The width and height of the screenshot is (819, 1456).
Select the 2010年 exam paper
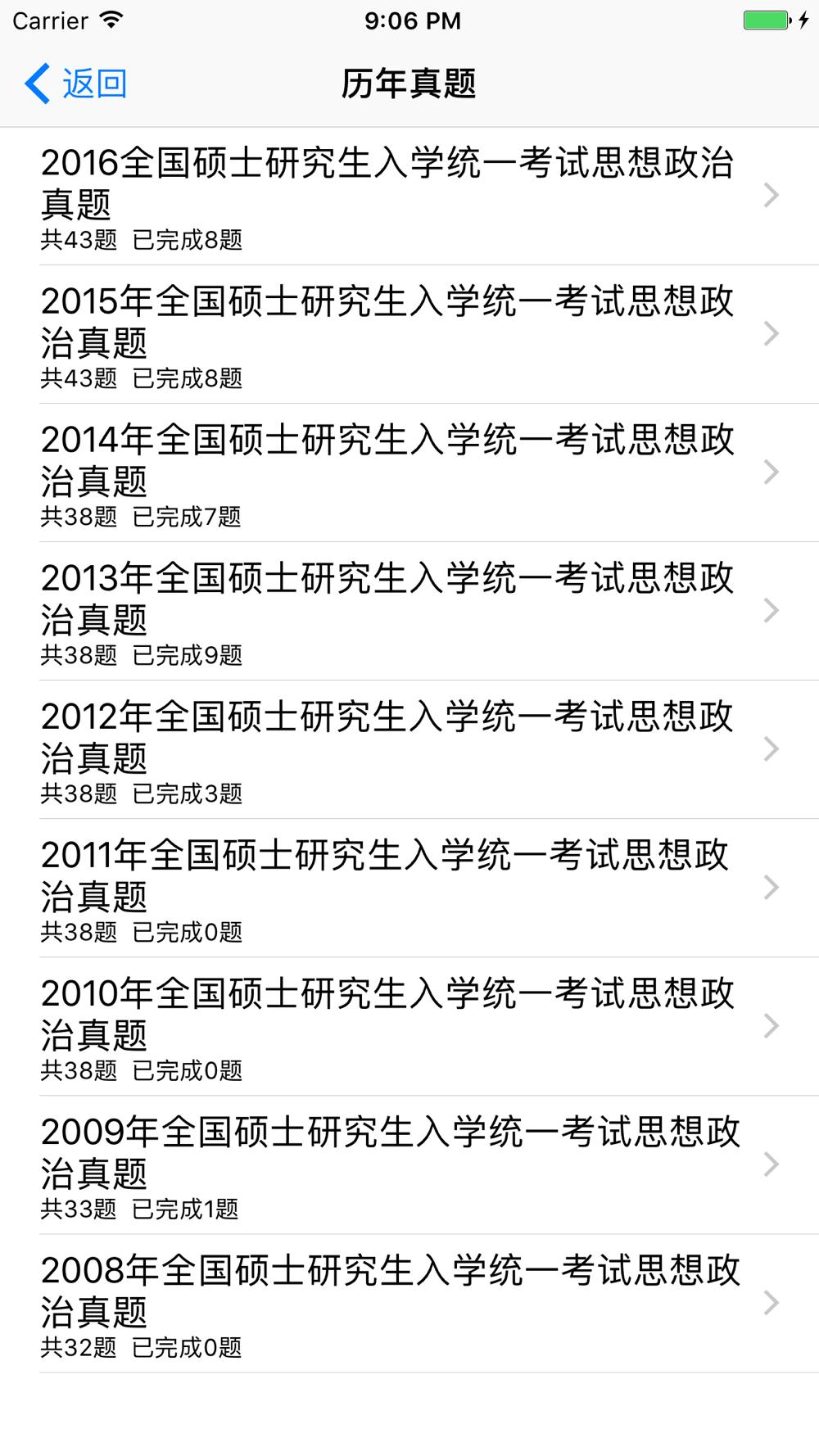pos(409,1026)
